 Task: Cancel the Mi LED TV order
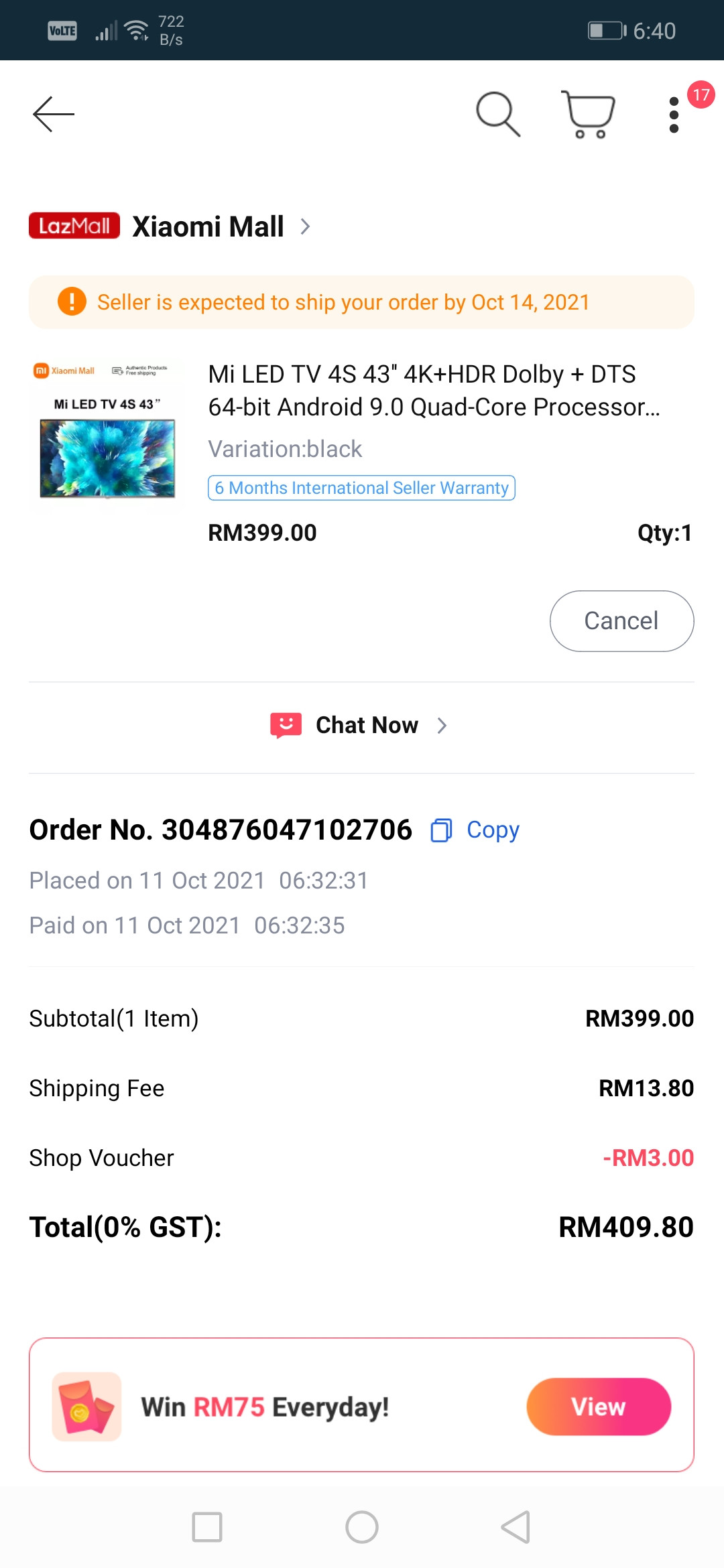tap(621, 620)
